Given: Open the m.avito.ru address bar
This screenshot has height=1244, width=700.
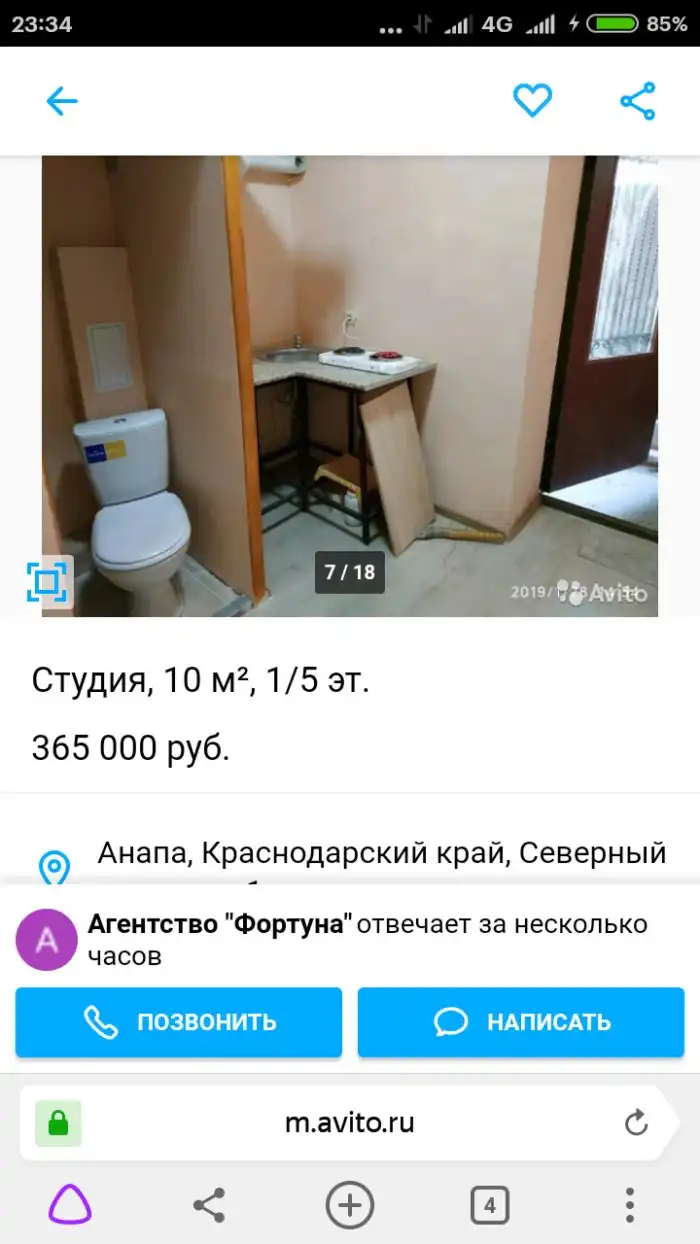Looking at the screenshot, I should click(x=350, y=1123).
